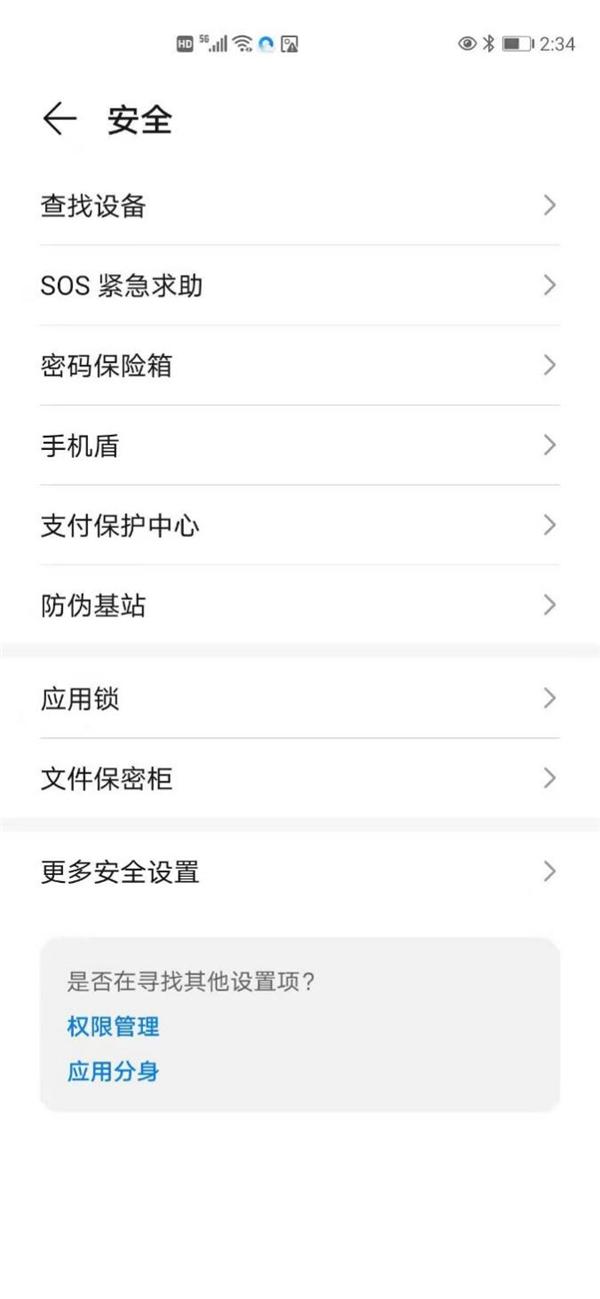Viewport: 600px width, 1299px height.
Task: Select the 手机盾 row
Action: point(300,446)
